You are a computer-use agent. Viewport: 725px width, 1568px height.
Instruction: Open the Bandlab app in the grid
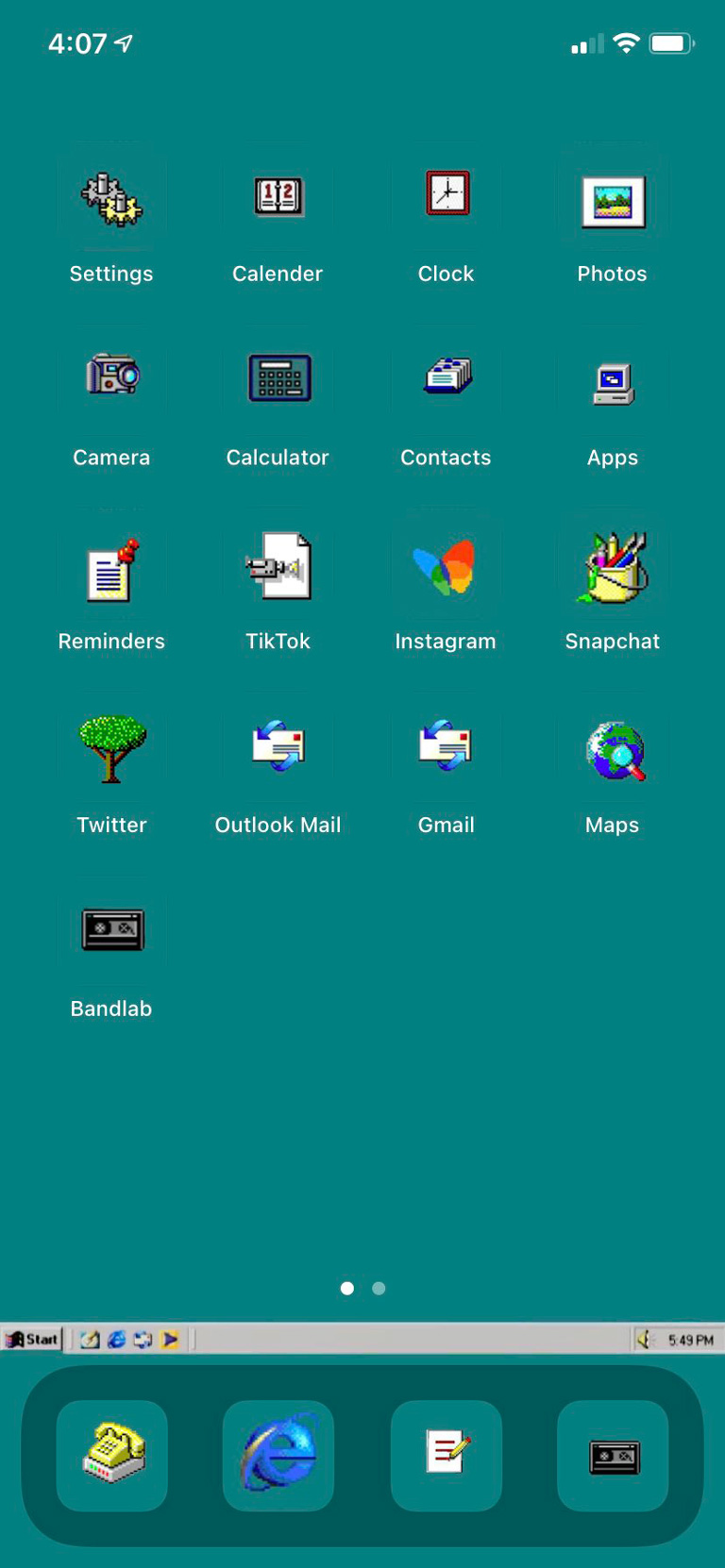click(x=111, y=930)
